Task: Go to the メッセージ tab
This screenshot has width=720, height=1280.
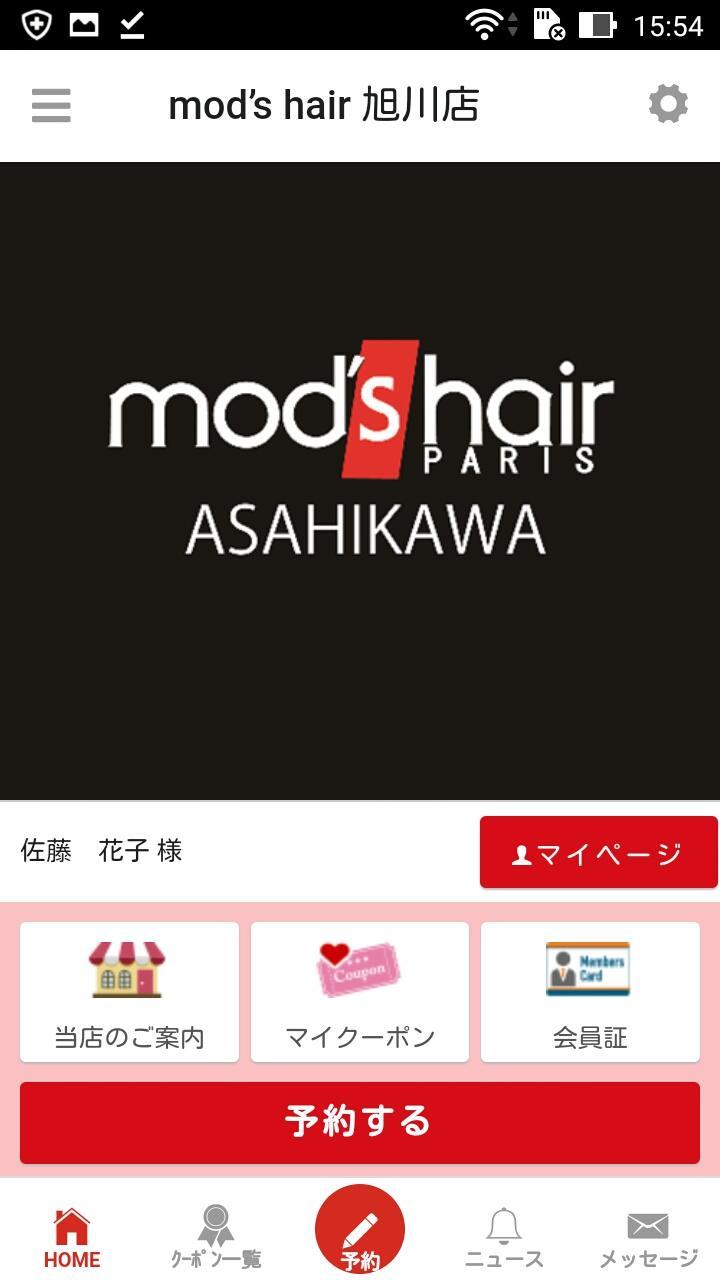Action: (648, 1238)
